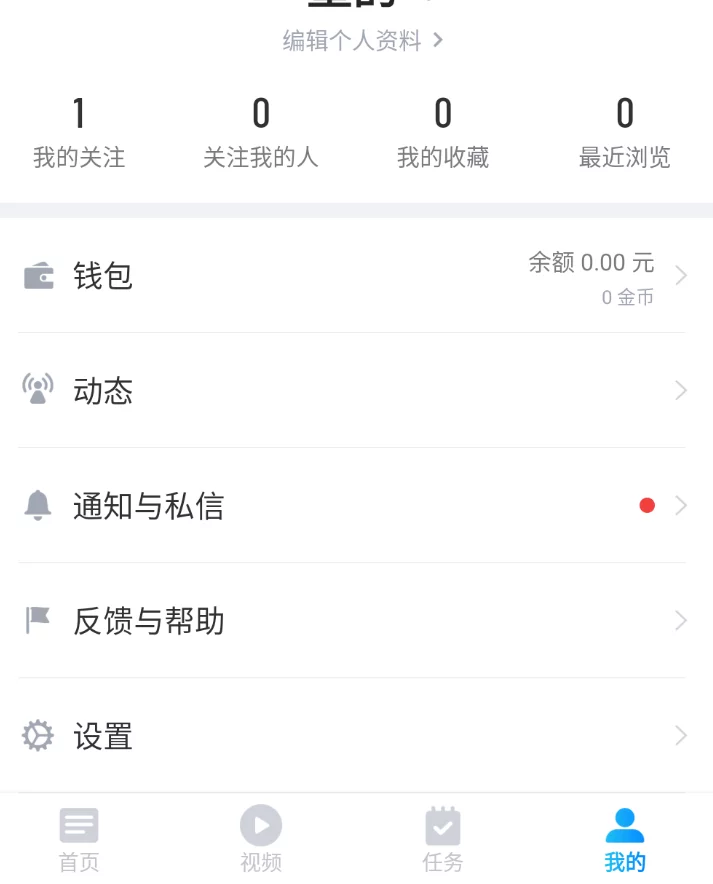Open 反馈与帮助 feedback and help
The image size is (713, 884).
[356, 620]
